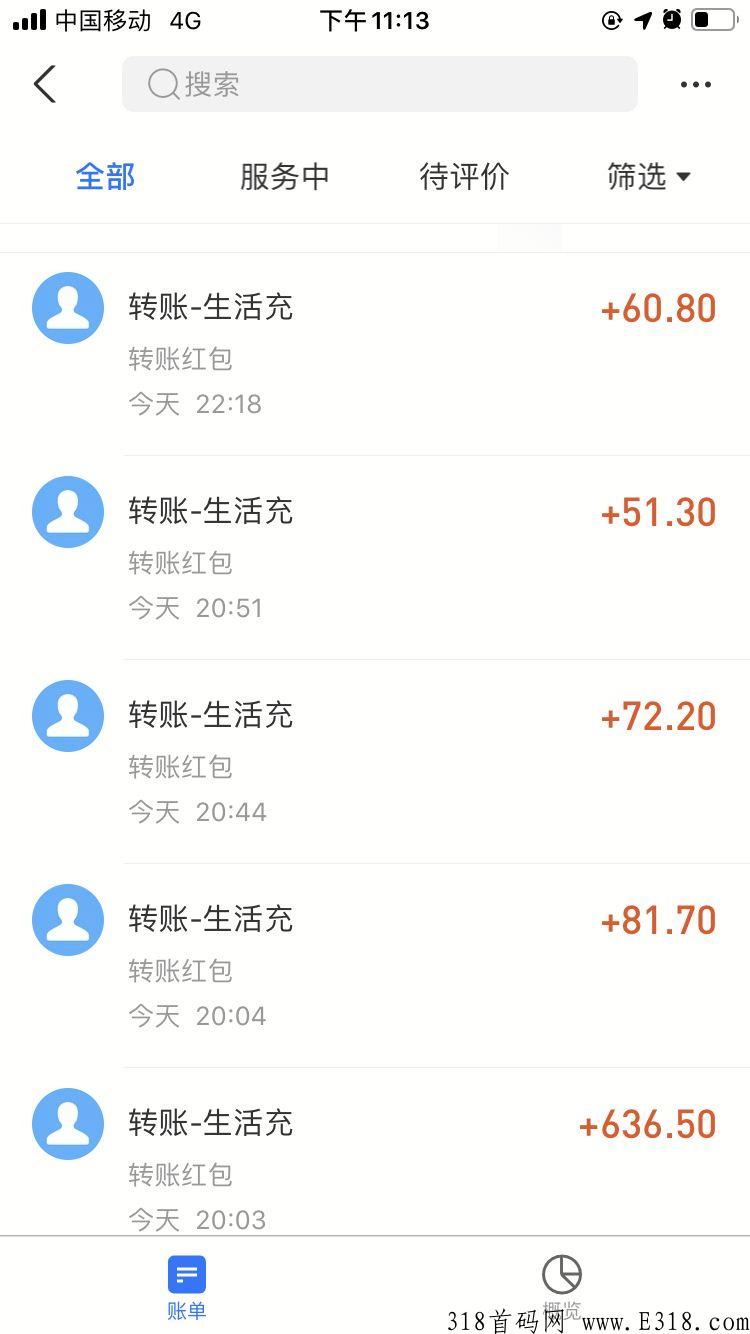Switch to the 概览 overview bottom tab
The image size is (750, 1334).
562,1287
